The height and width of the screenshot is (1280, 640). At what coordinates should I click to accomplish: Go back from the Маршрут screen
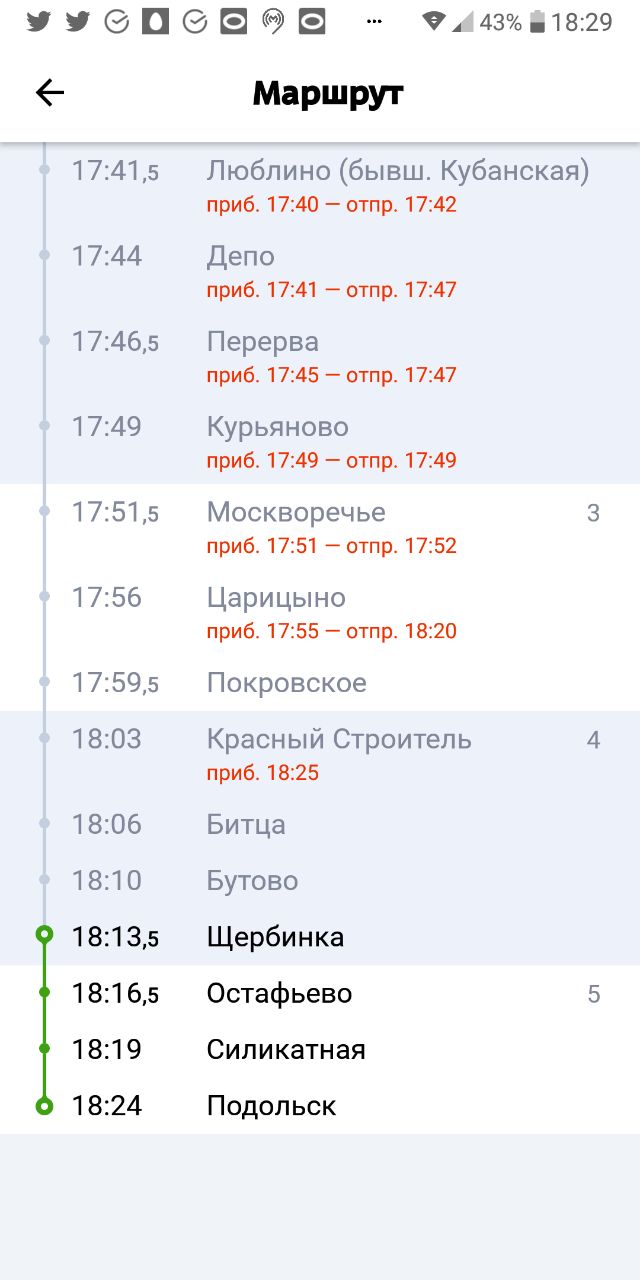[50, 93]
